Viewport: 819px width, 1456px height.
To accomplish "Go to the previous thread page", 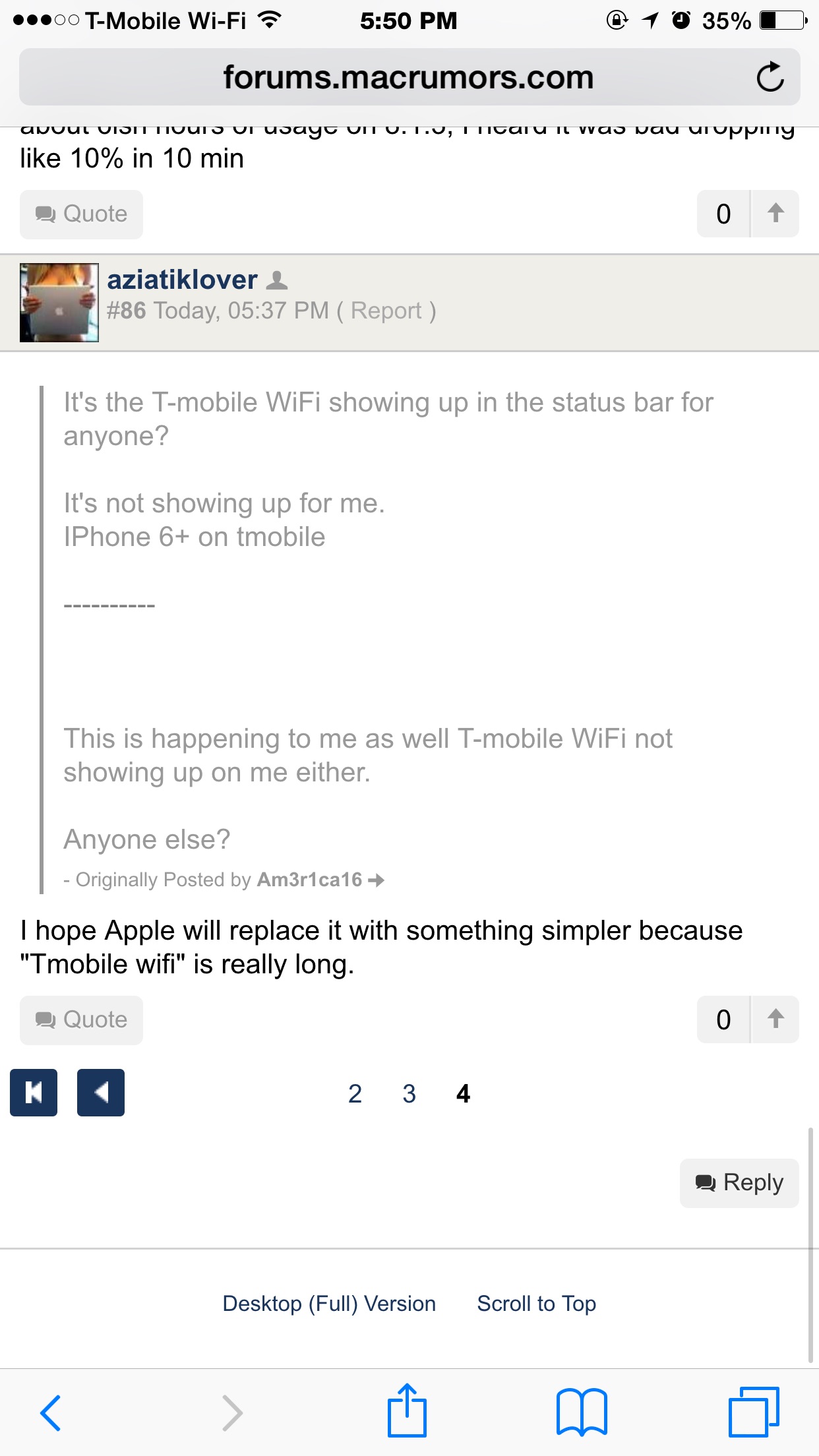I will pyautogui.click(x=101, y=1093).
